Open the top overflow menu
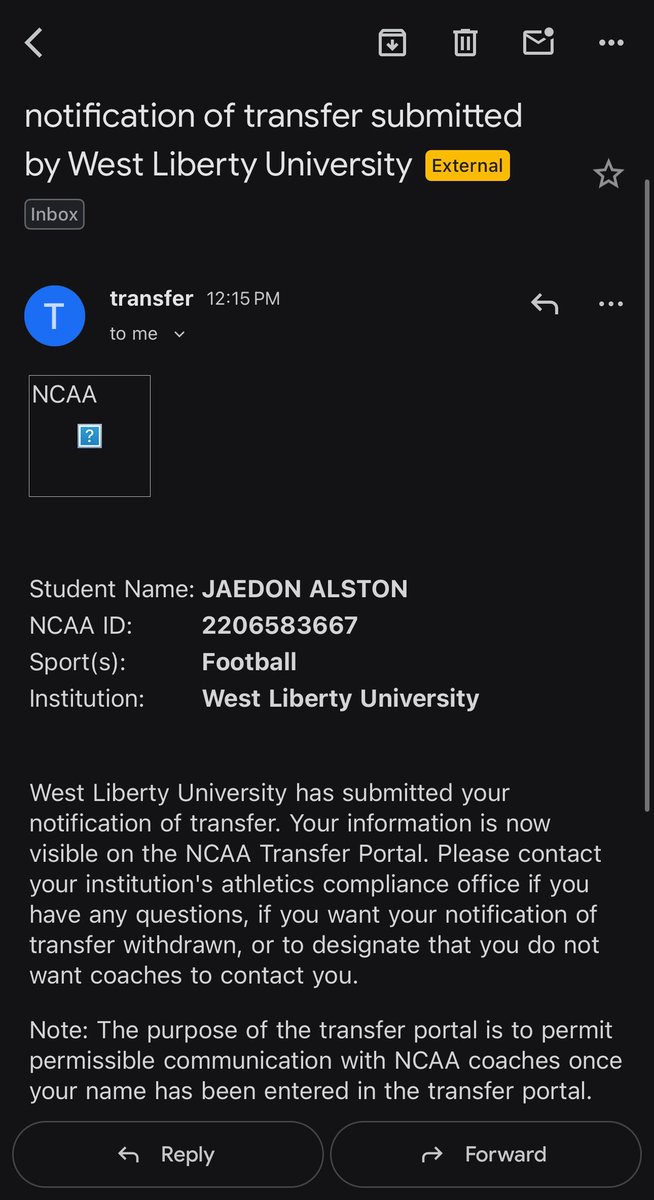The width and height of the screenshot is (654, 1200). coord(611,43)
